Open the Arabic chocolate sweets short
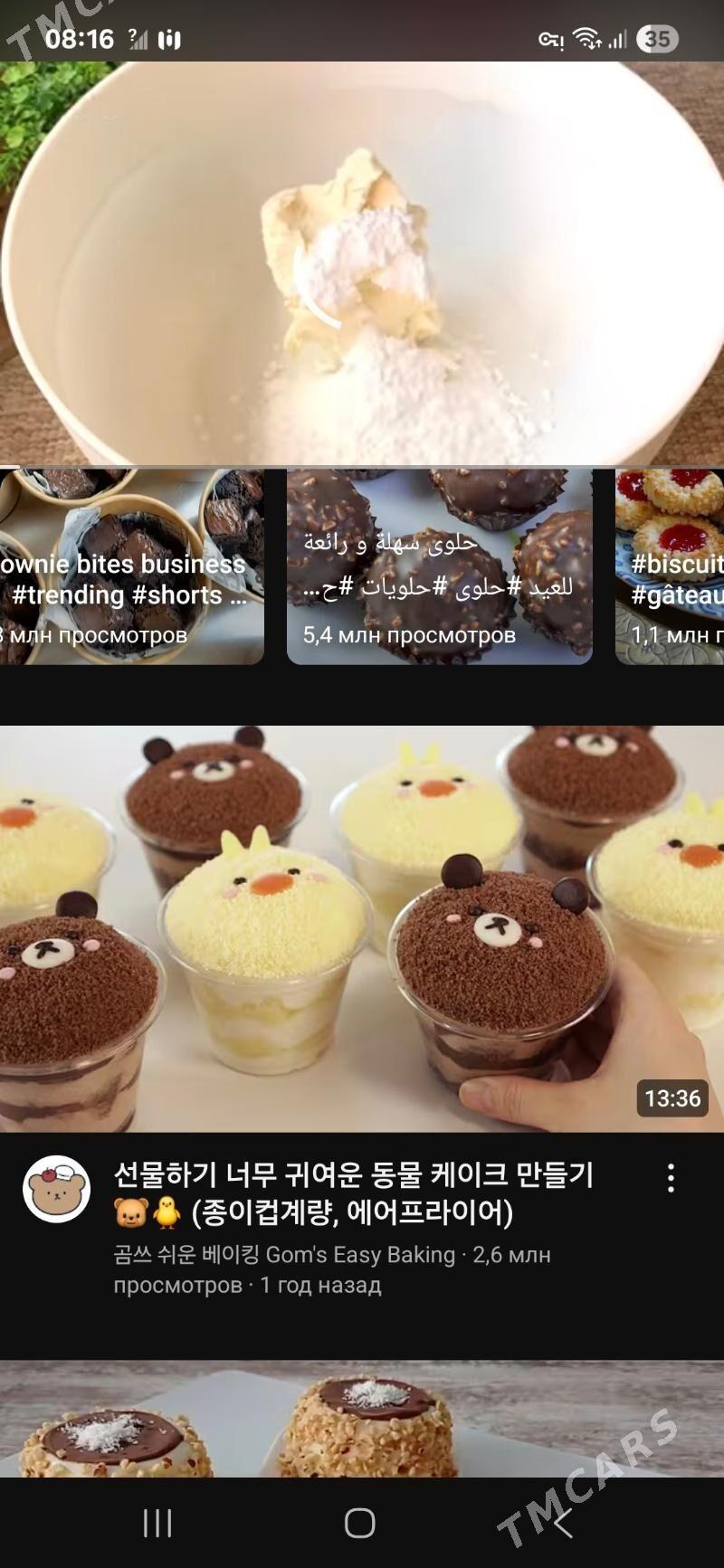This screenshot has height=1568, width=724. 439,566
